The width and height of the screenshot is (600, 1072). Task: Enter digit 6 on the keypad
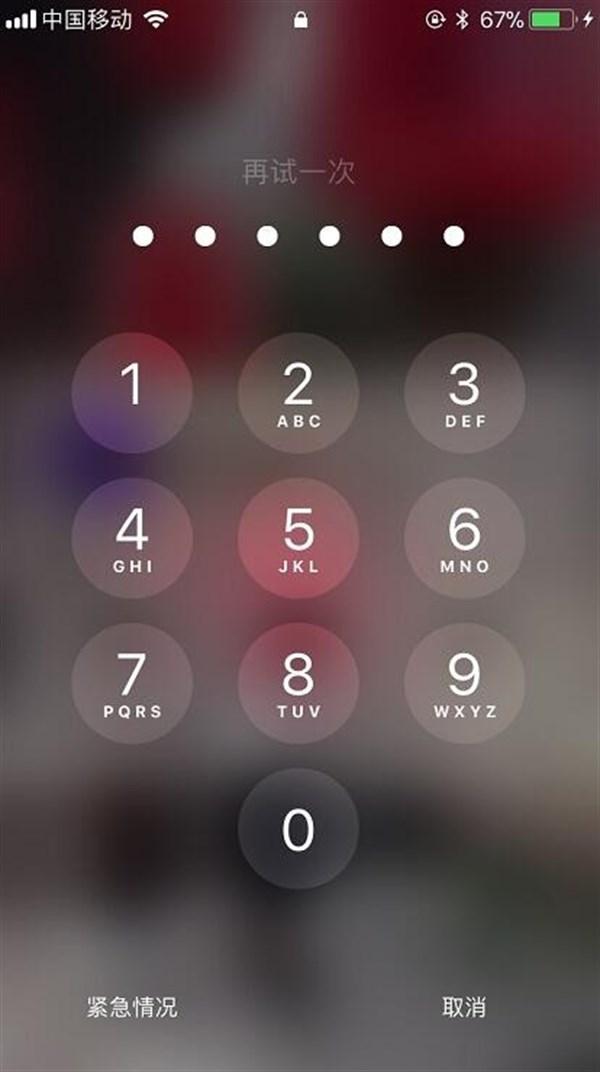tap(464, 538)
